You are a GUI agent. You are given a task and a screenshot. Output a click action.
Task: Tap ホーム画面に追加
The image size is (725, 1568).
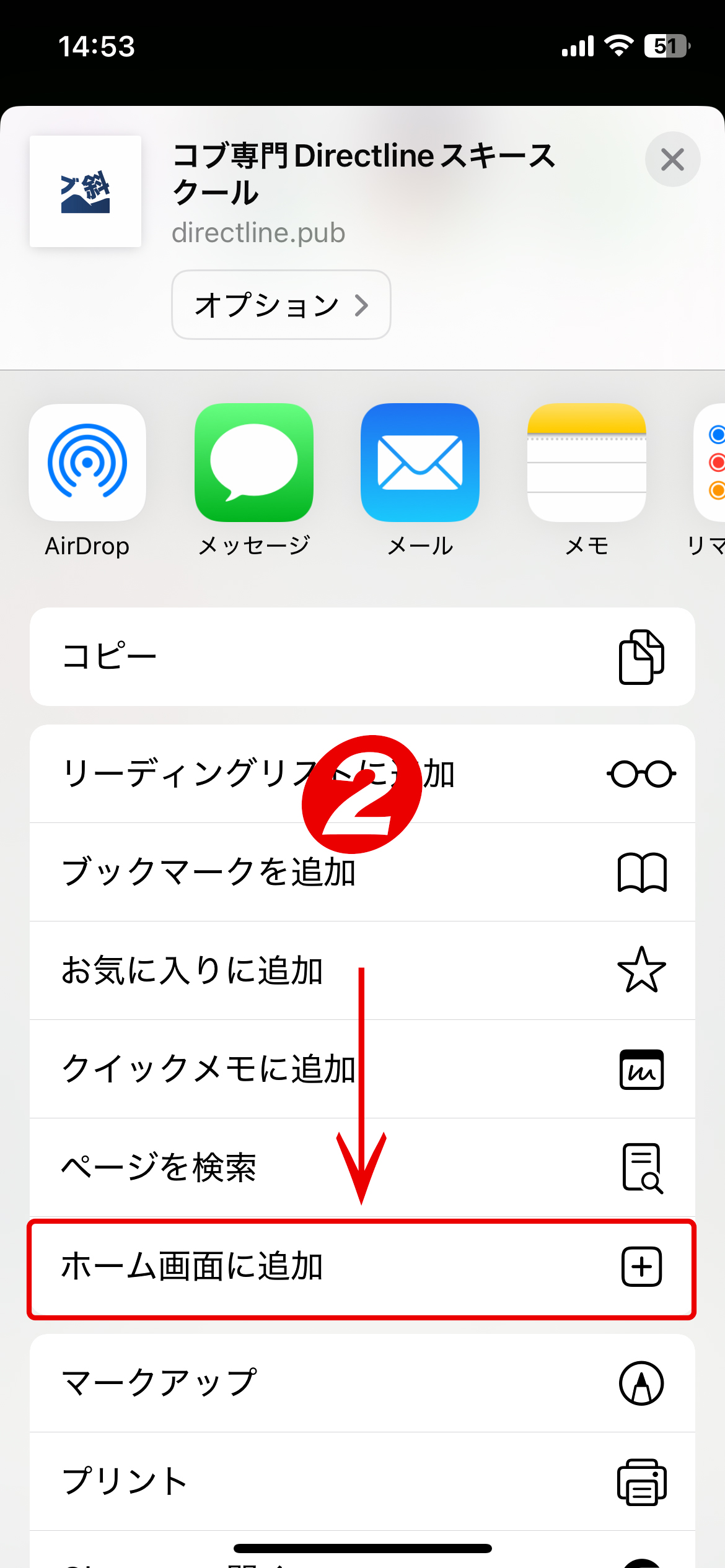pos(362,1266)
